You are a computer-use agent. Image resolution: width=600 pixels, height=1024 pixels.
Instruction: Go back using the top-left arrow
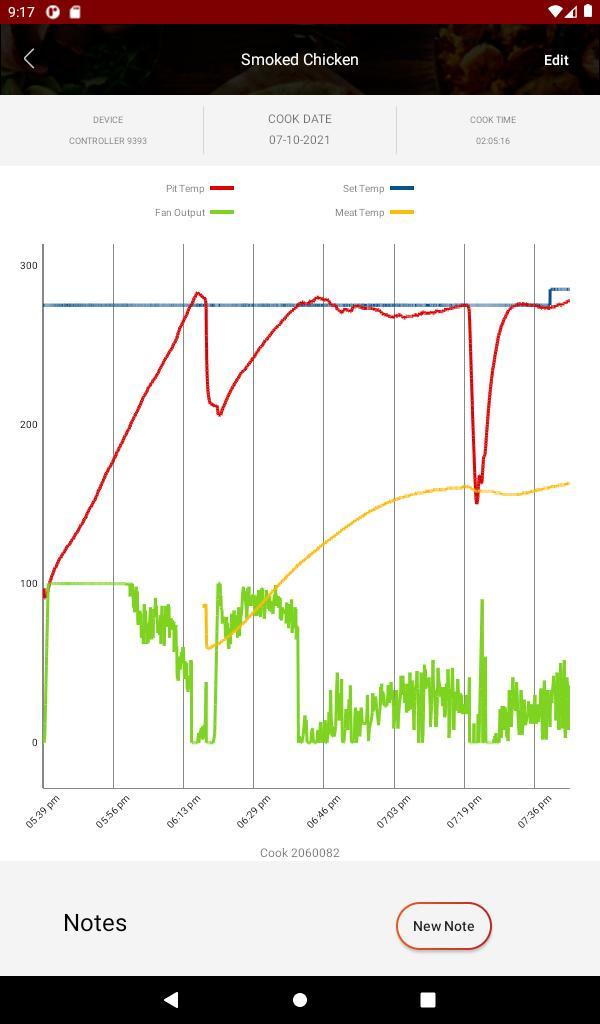(29, 59)
